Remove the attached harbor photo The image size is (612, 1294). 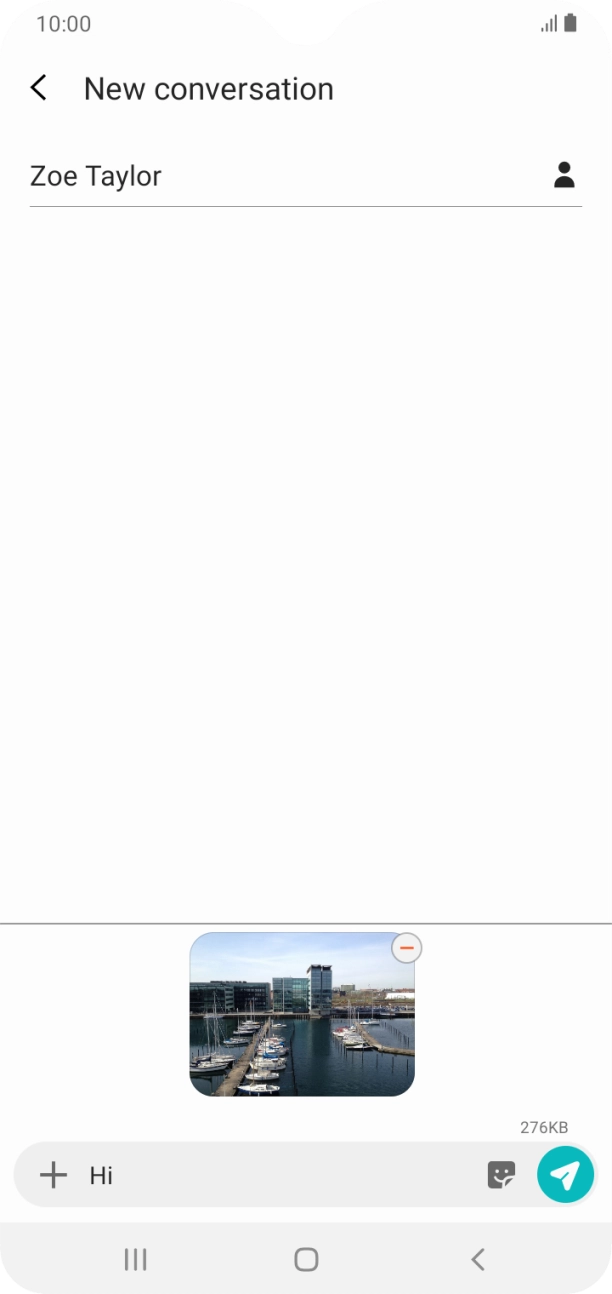(x=406, y=948)
